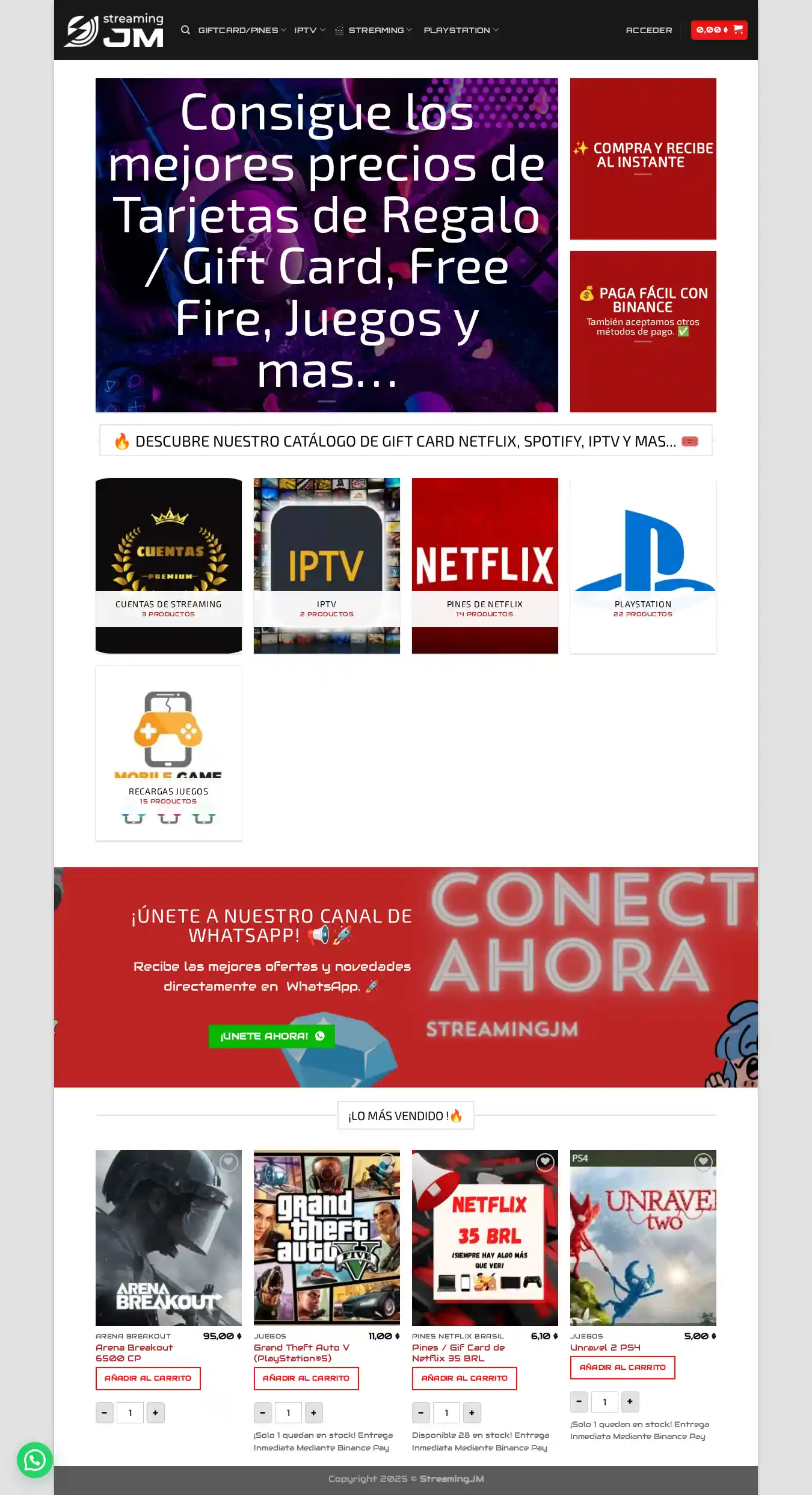Image resolution: width=812 pixels, height=1495 pixels.
Task: Expand the PlayStation menu
Action: [460, 30]
